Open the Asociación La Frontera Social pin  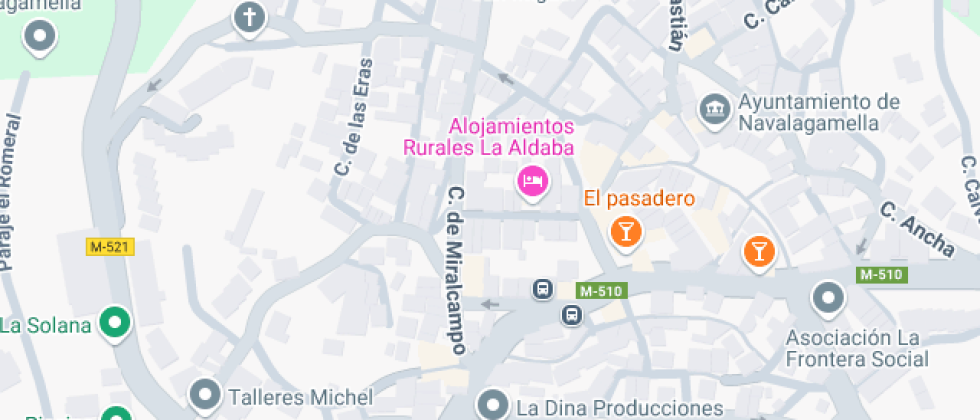828,299
